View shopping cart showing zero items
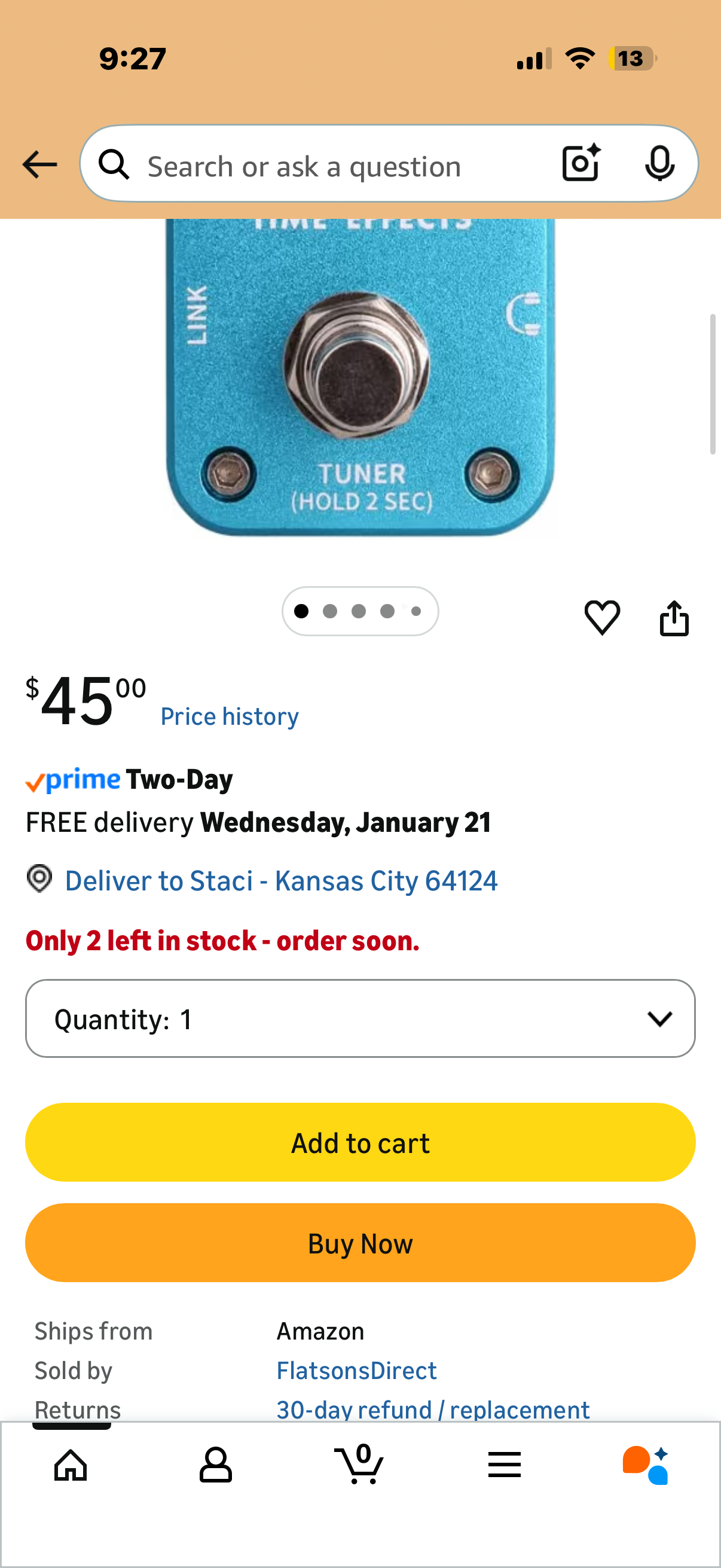The width and height of the screenshot is (721, 1568). 360,1465
